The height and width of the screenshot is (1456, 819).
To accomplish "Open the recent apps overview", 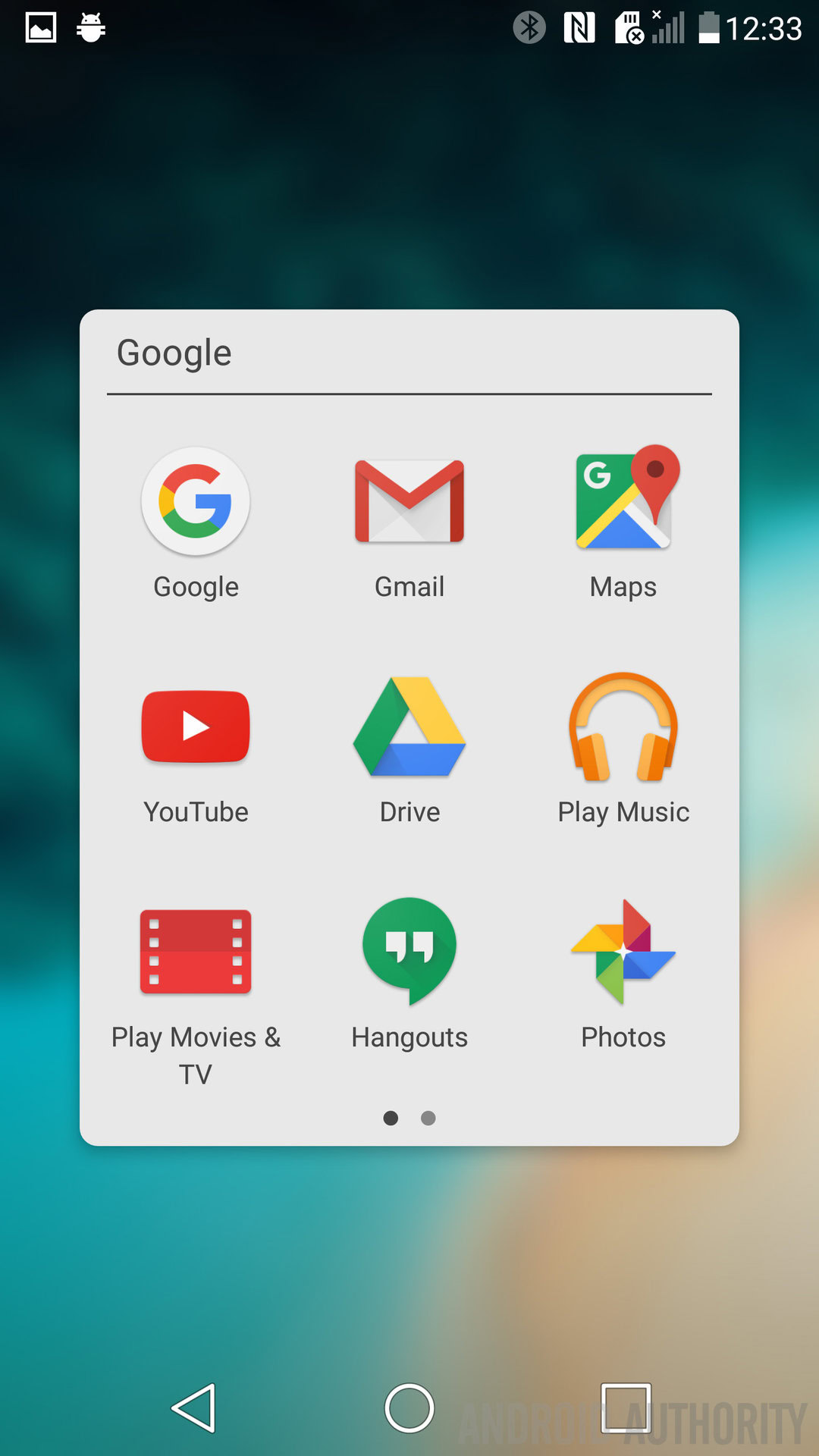I will click(626, 1408).
